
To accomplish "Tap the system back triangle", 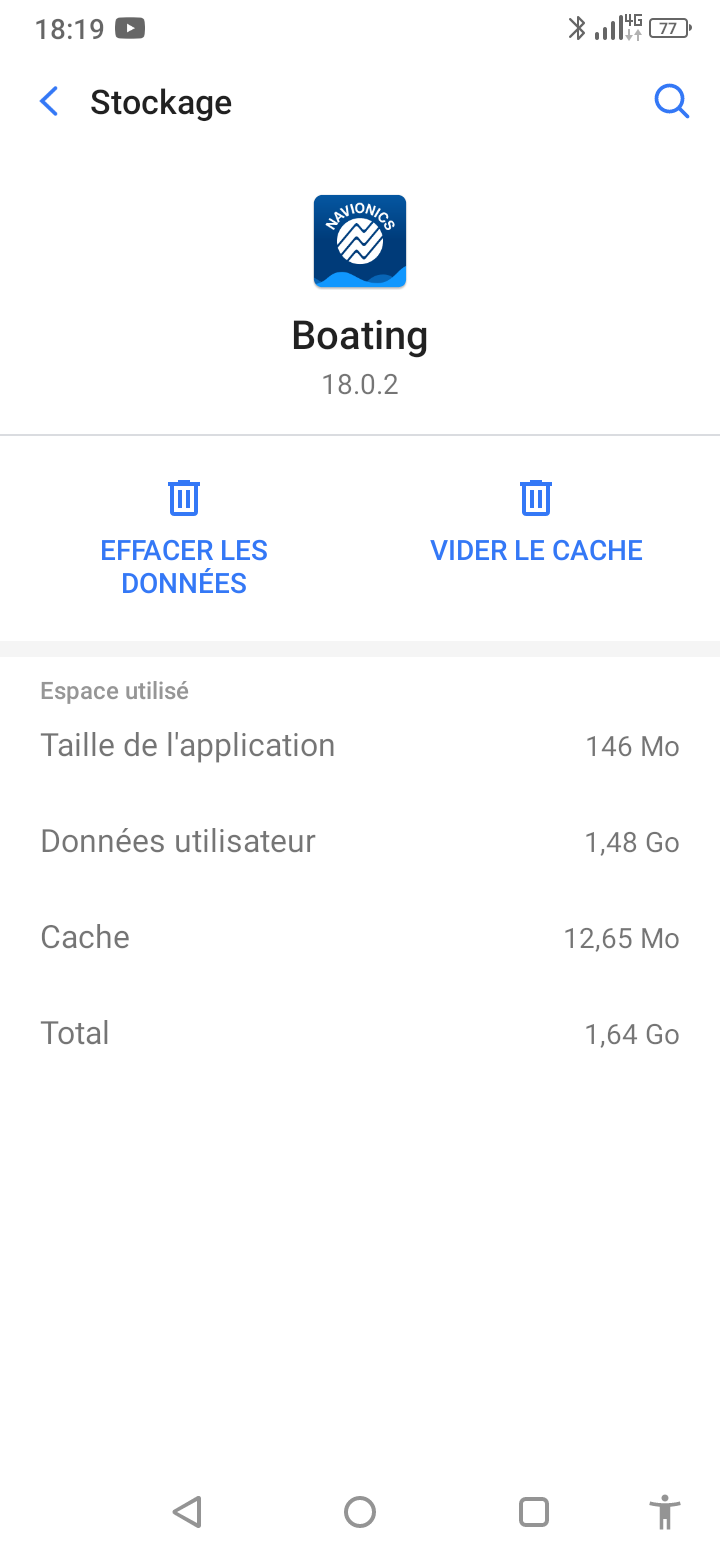I will pyautogui.click(x=187, y=1511).
